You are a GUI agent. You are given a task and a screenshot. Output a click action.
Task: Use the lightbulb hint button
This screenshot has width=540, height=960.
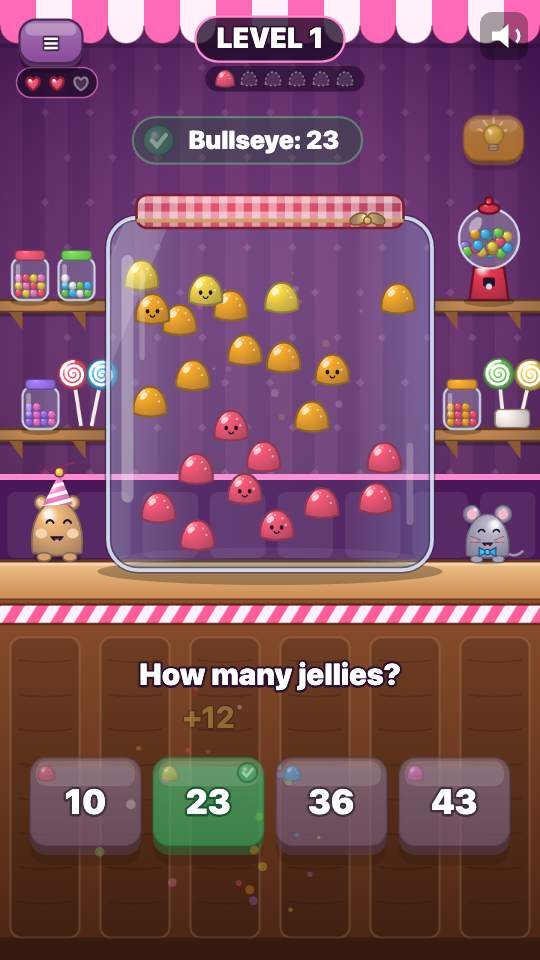click(493, 138)
